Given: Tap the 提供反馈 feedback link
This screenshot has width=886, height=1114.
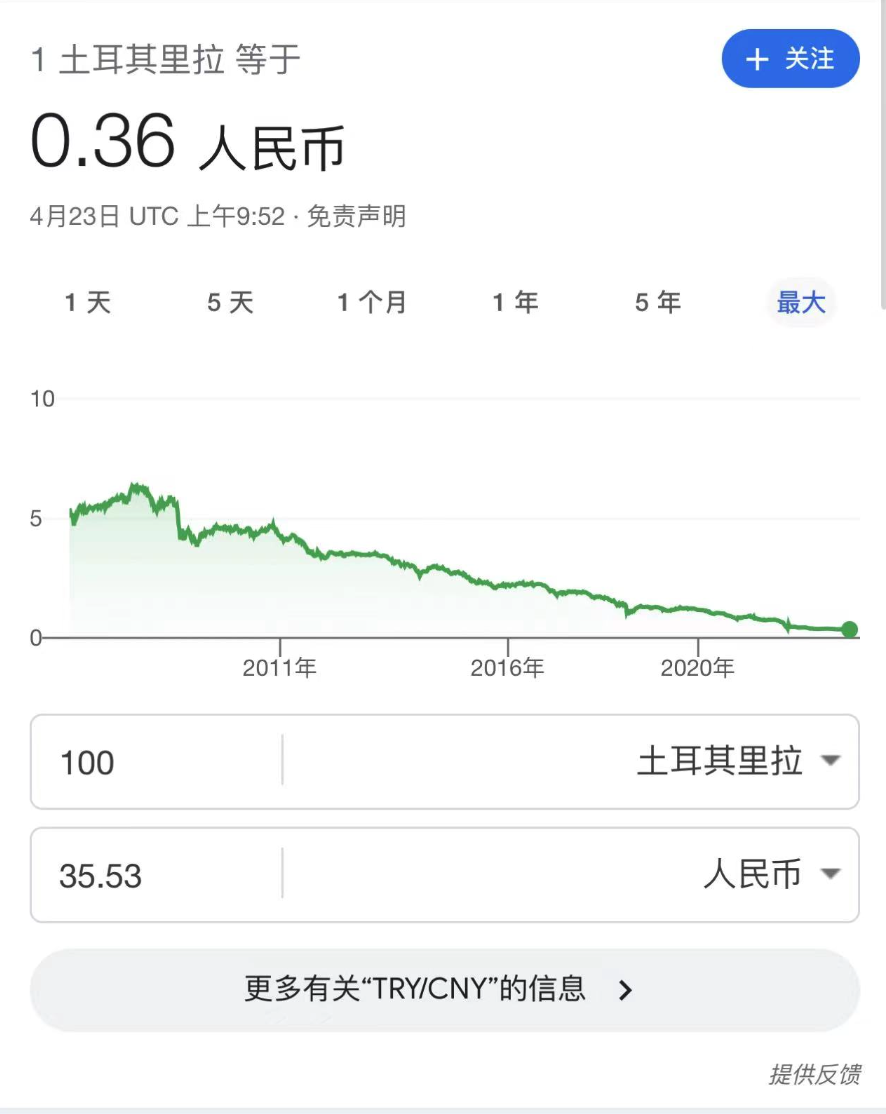Looking at the screenshot, I should click(x=813, y=1074).
